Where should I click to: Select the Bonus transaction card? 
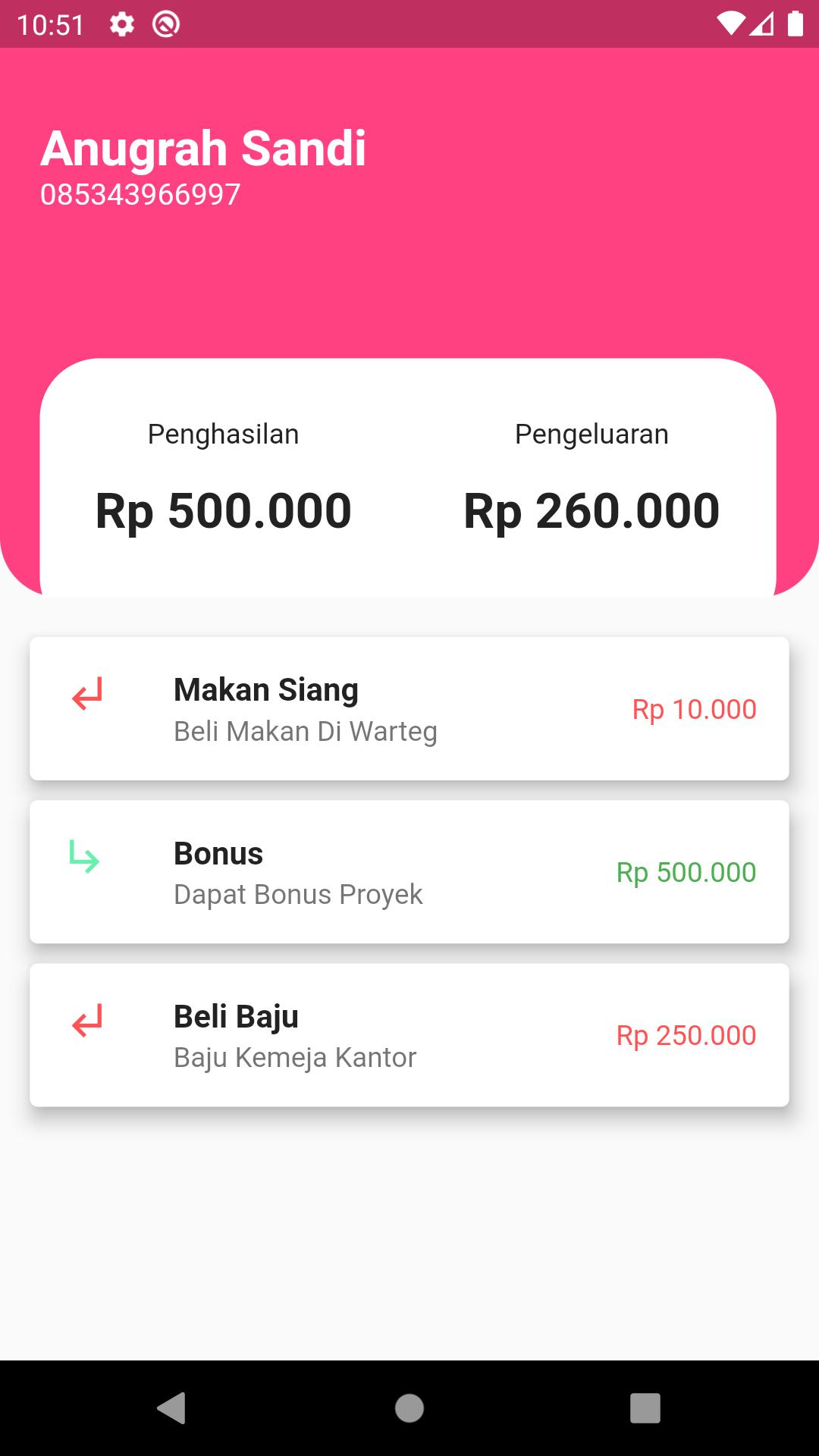[409, 871]
